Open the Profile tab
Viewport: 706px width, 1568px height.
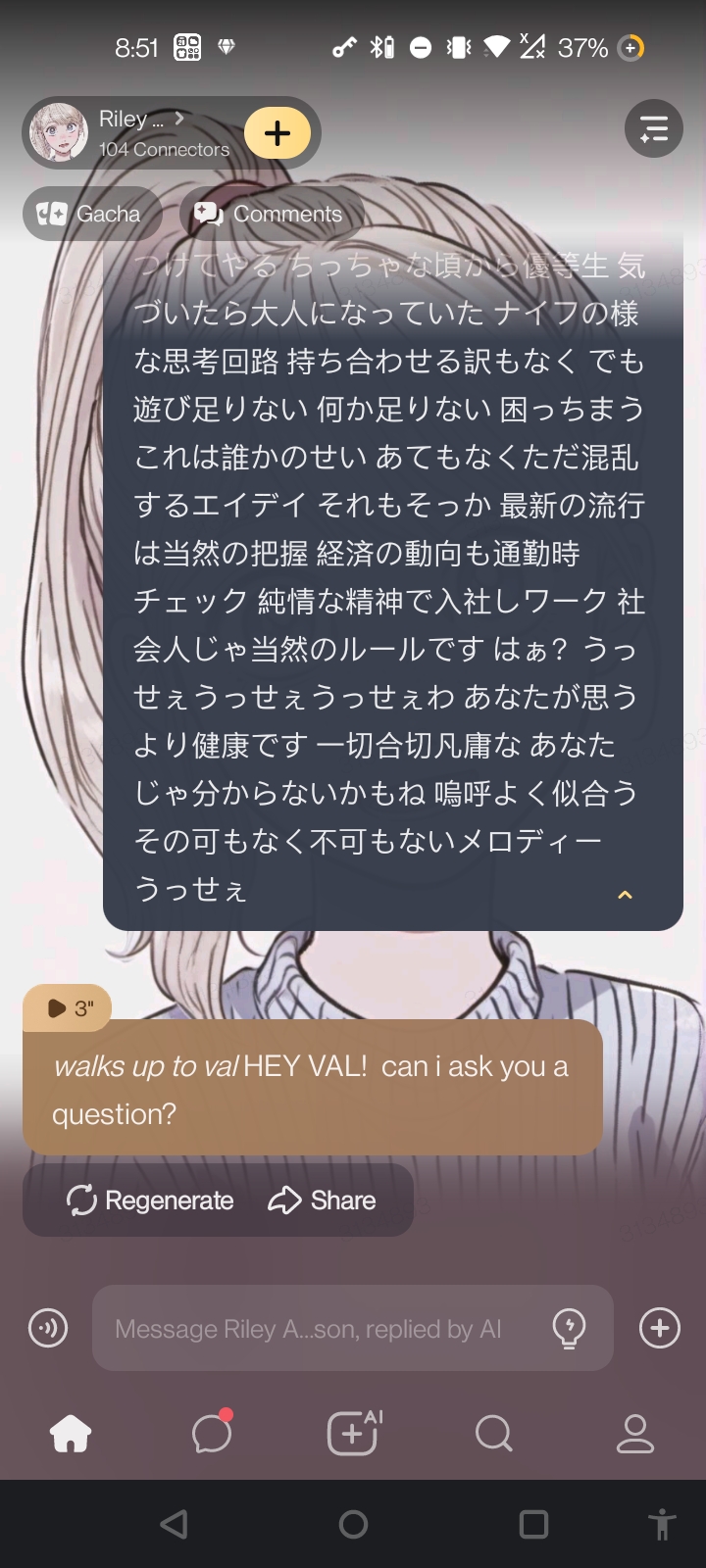click(x=634, y=1435)
